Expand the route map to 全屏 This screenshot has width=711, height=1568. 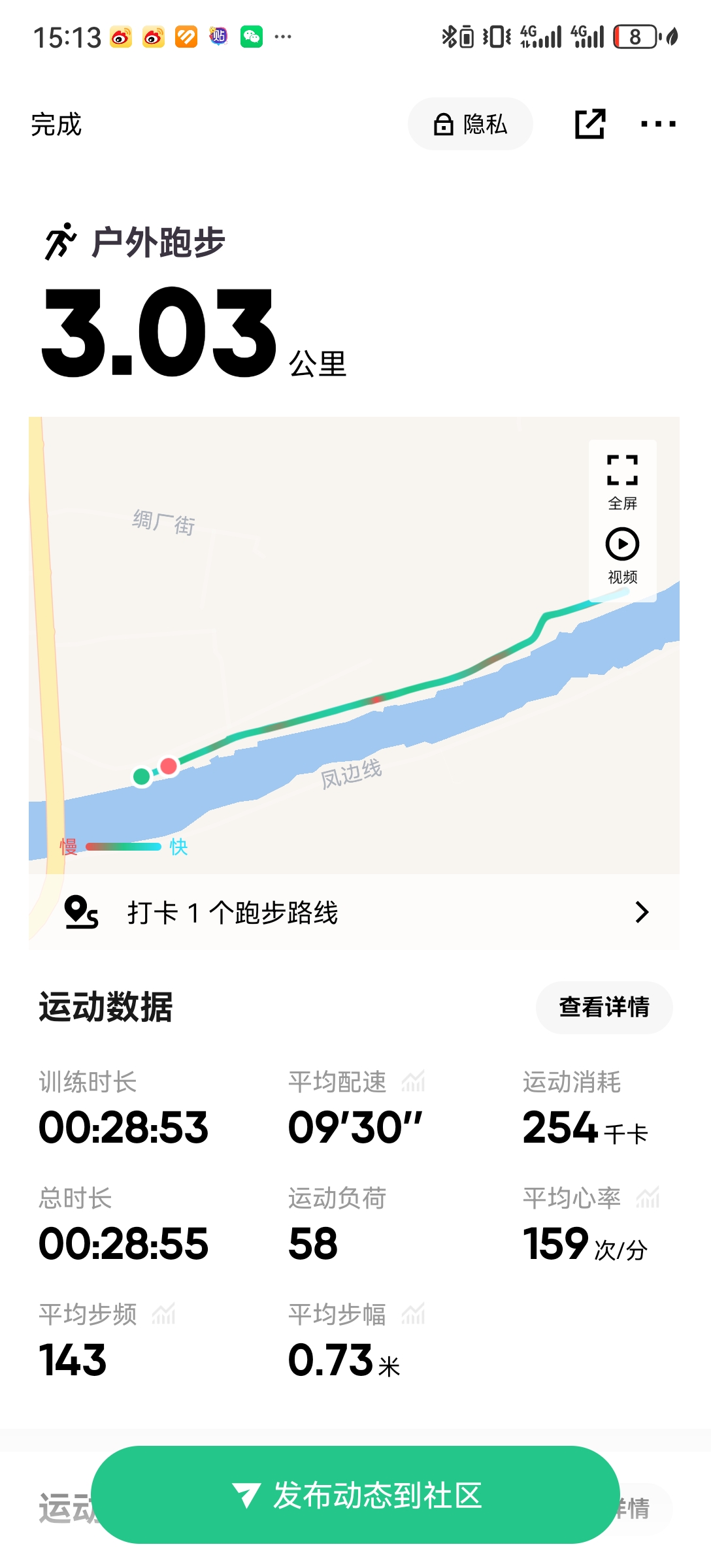click(x=622, y=482)
